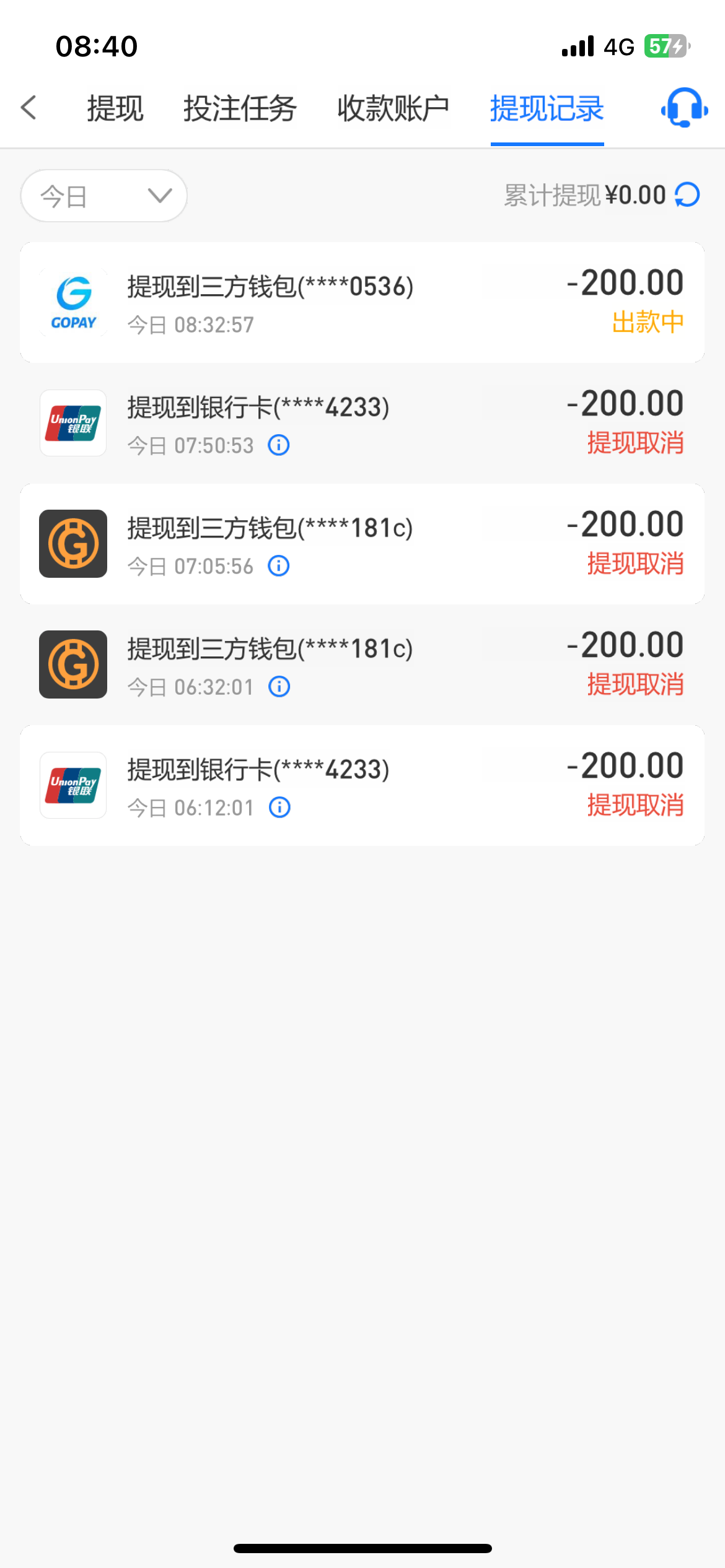Refresh the 累计提现 total

pyautogui.click(x=687, y=195)
